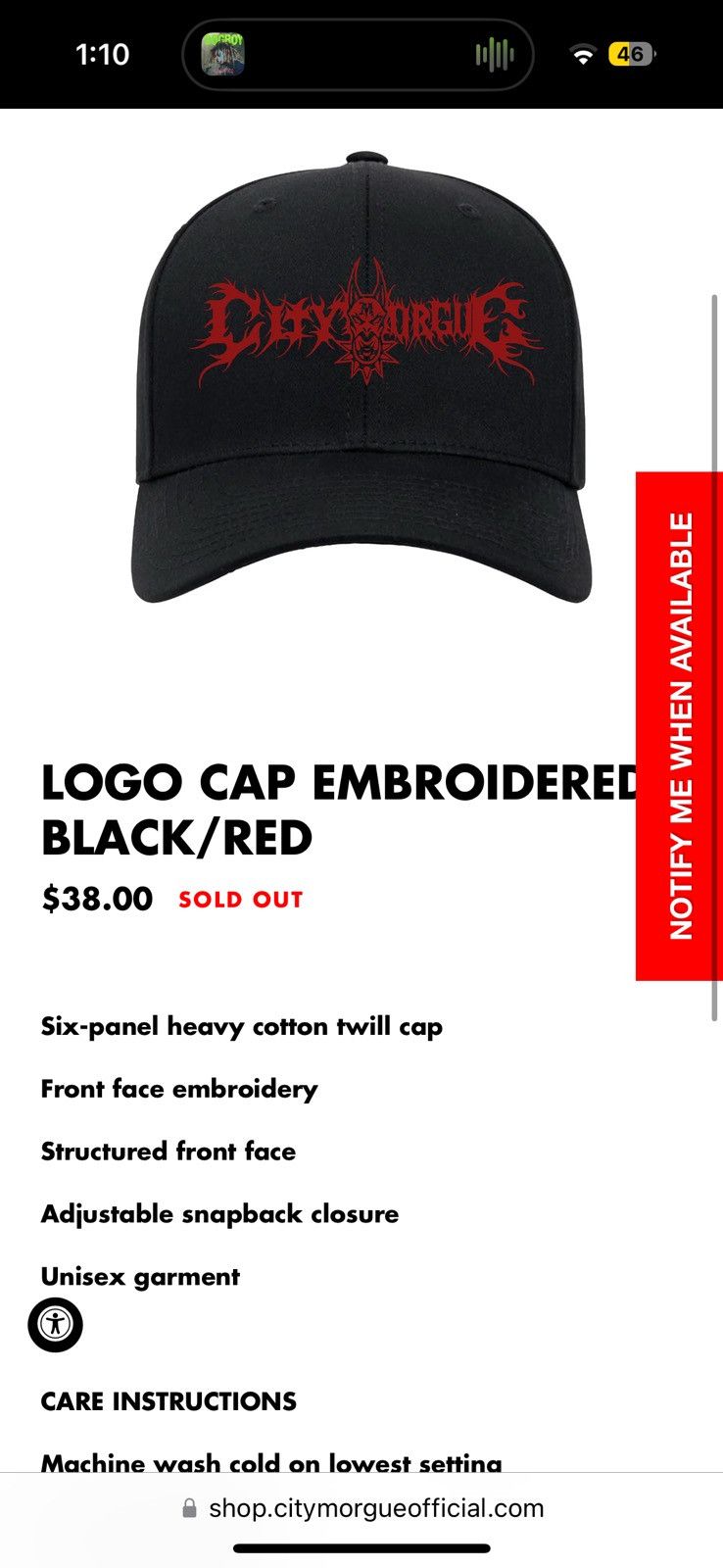Tap the SOLD OUT label
723x1568 pixels.
pos(239,899)
